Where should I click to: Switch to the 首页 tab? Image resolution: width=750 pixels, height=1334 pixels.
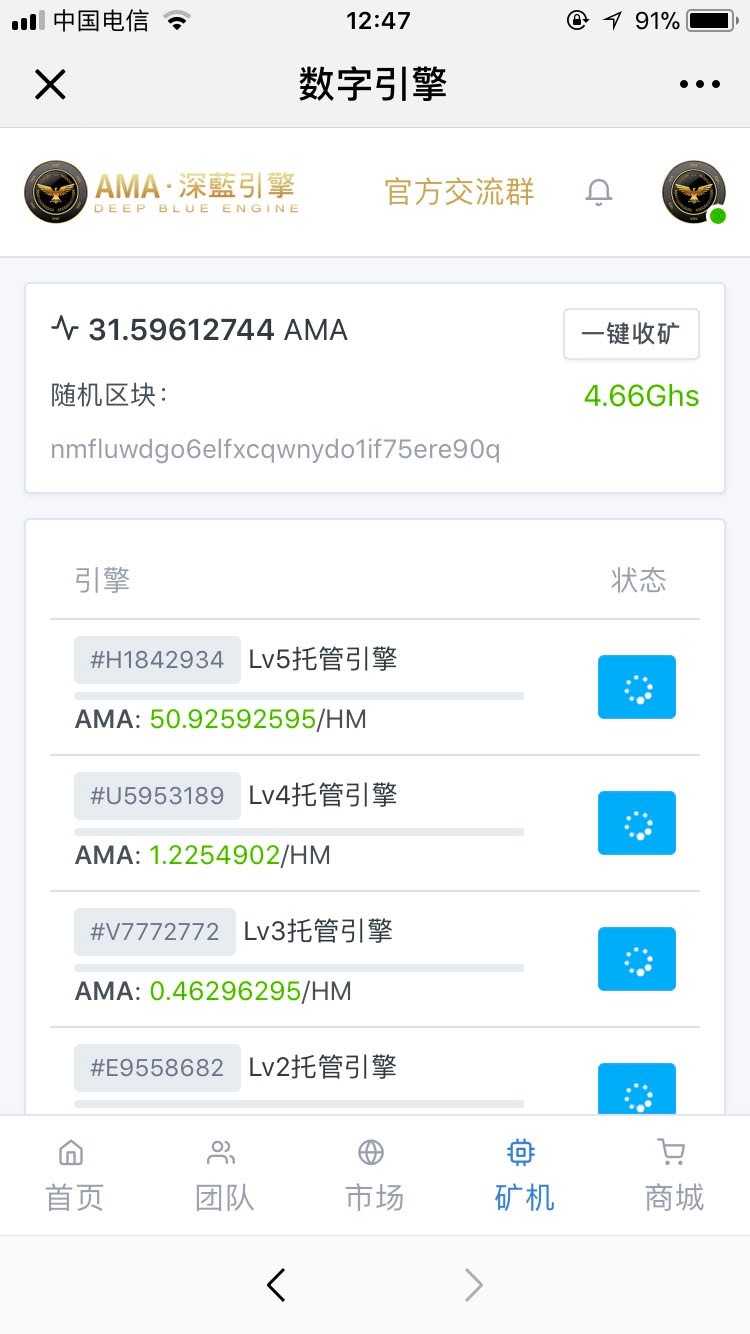coord(74,1176)
